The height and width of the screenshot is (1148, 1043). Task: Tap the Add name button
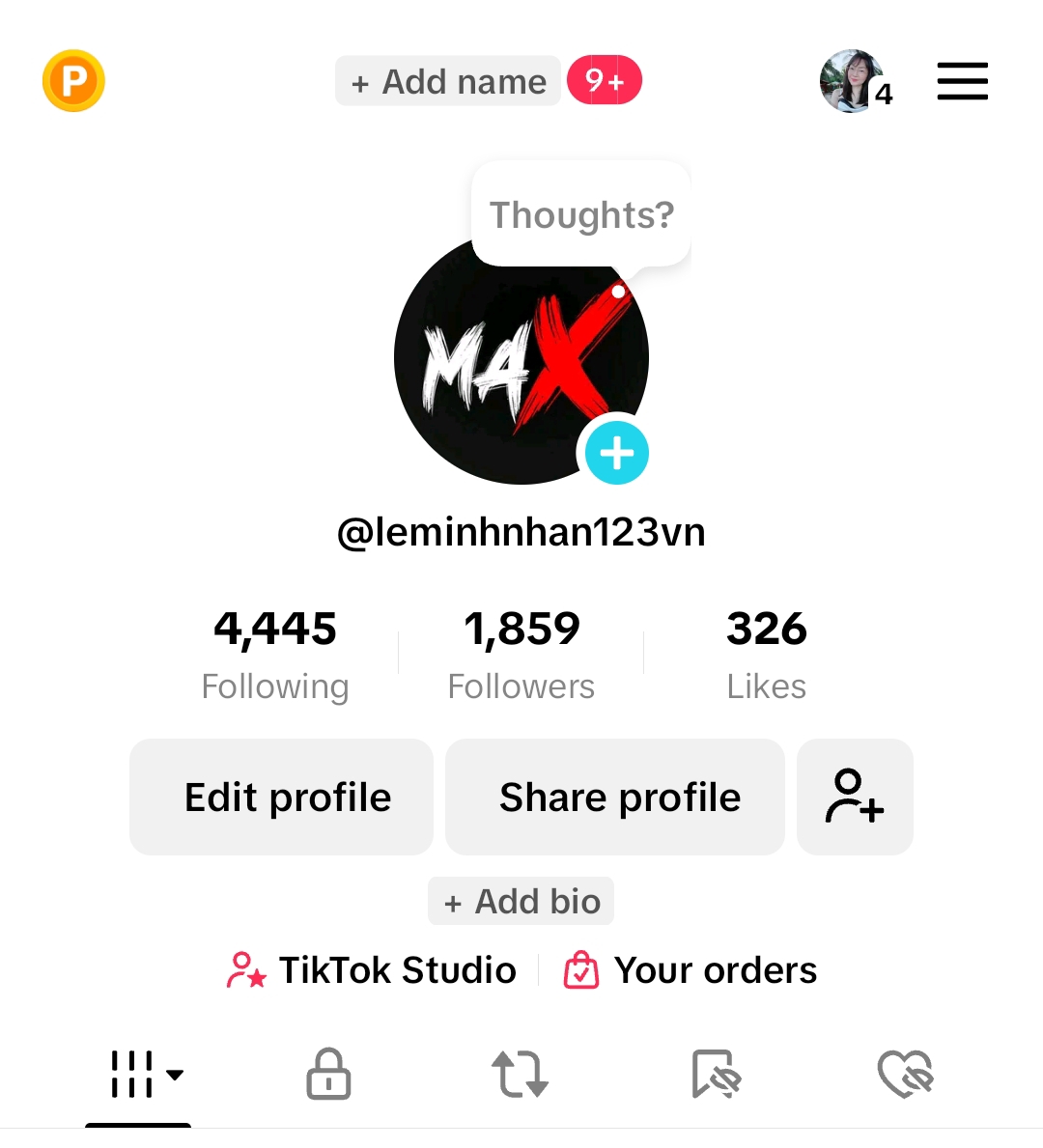pyautogui.click(x=448, y=81)
